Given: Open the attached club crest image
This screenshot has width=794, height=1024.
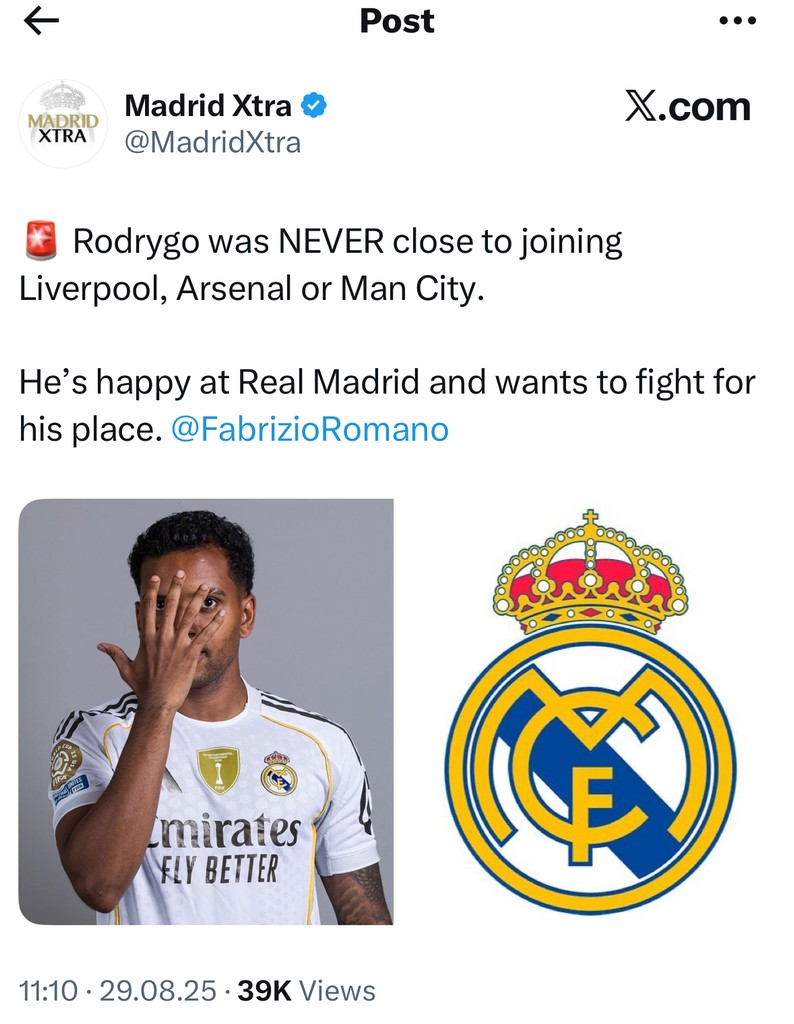Looking at the screenshot, I should pyautogui.click(x=590, y=711).
